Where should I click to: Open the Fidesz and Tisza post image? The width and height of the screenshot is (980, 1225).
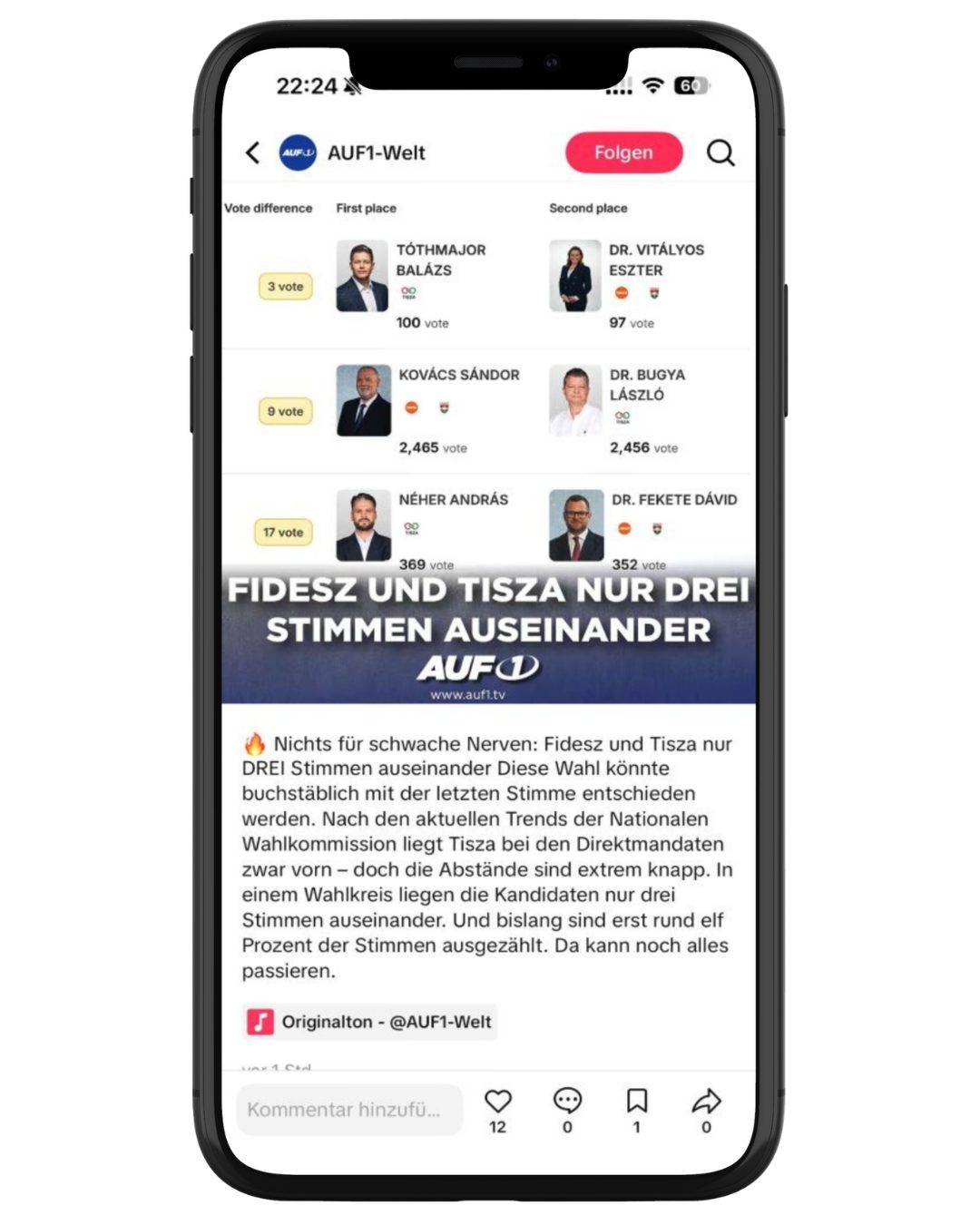[488, 445]
